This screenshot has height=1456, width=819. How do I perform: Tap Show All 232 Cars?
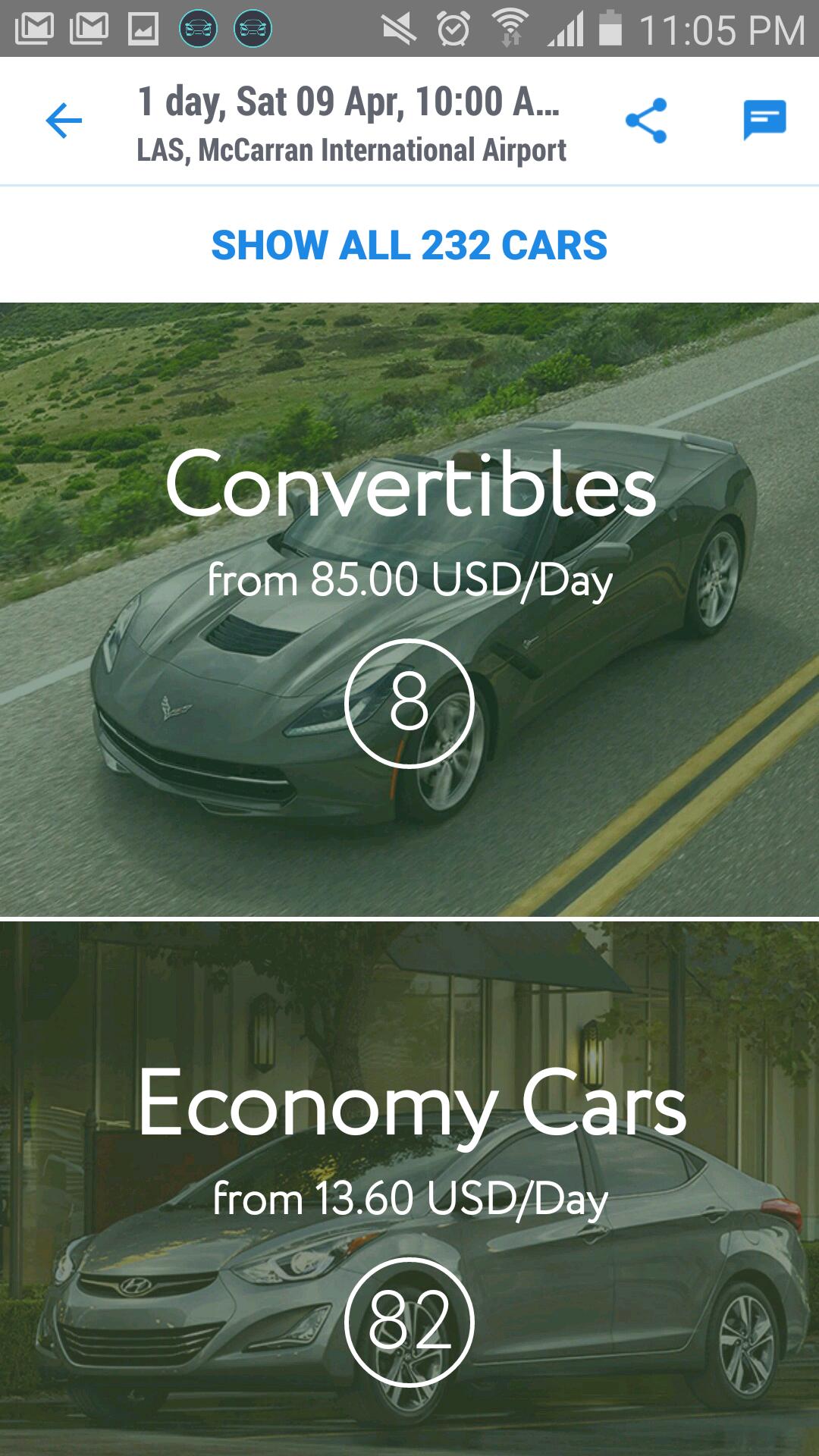[x=409, y=245]
